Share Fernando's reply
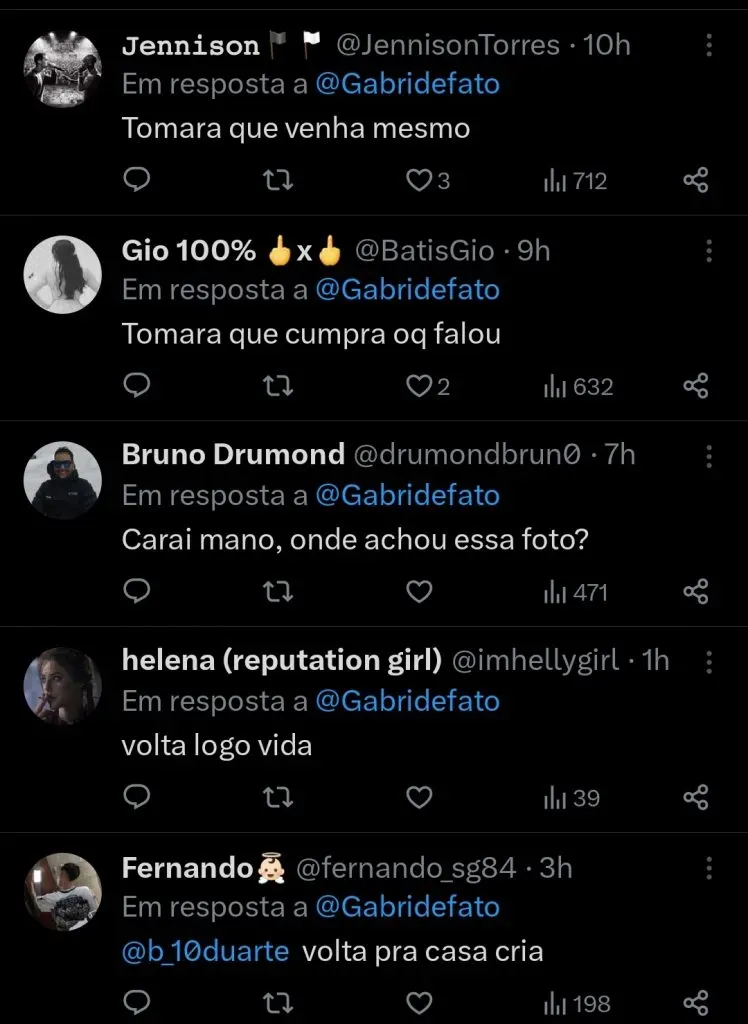748x1024 pixels. coord(695,1003)
